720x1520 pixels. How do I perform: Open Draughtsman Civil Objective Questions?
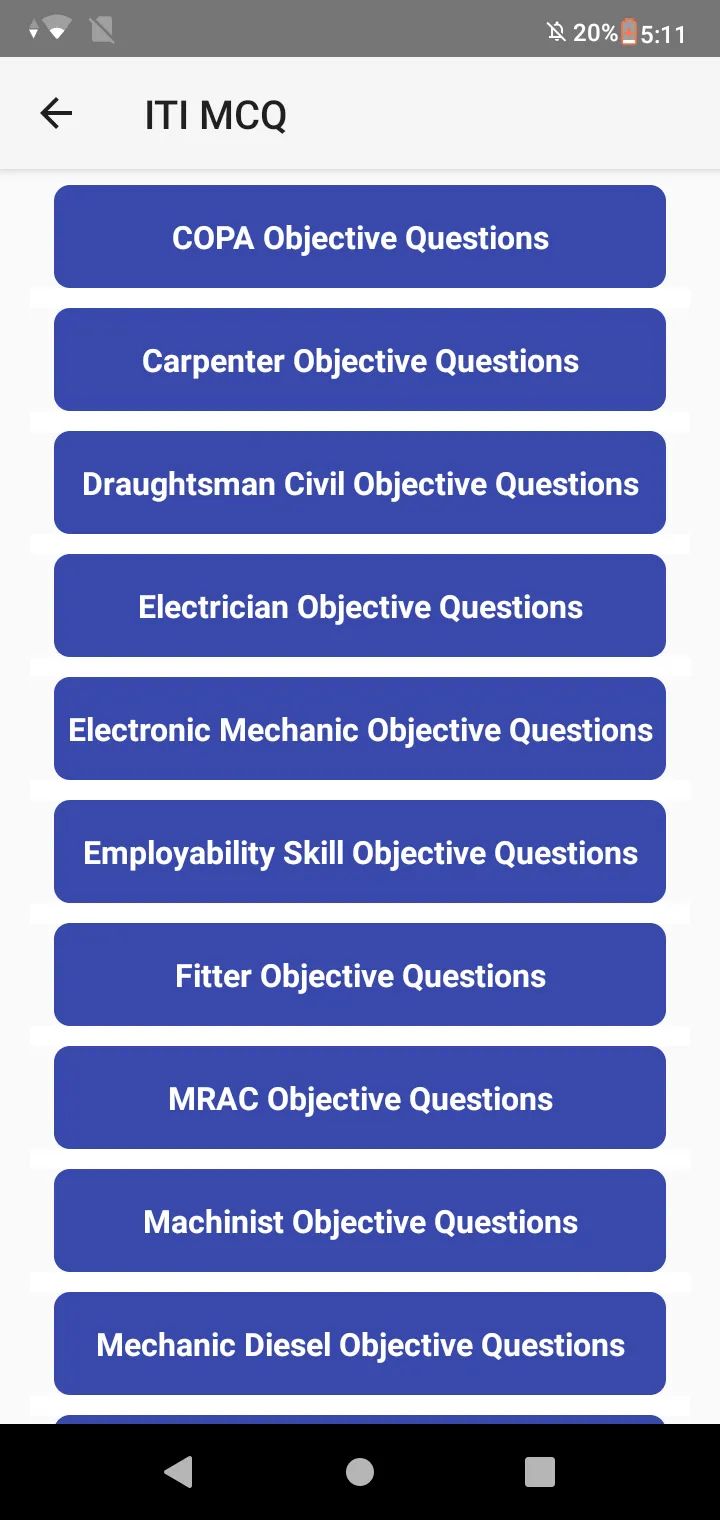[360, 483]
